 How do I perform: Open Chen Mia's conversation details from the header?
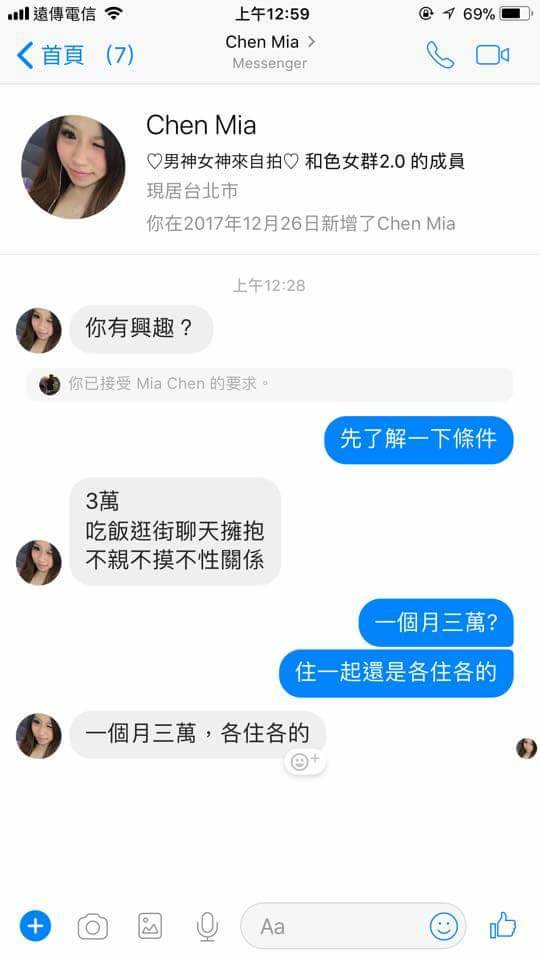click(269, 51)
